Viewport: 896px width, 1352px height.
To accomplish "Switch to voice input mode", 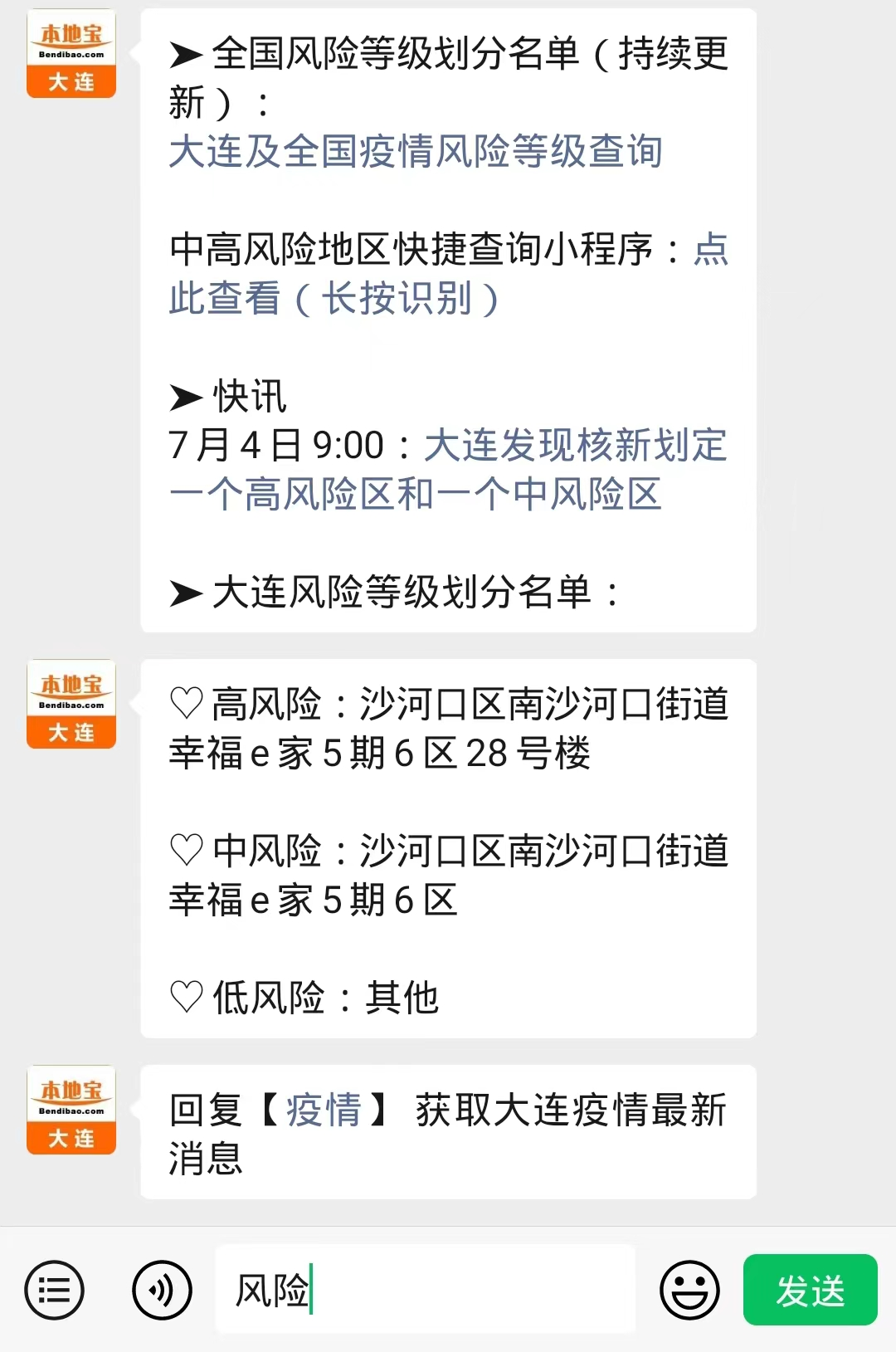I will pos(162,1291).
